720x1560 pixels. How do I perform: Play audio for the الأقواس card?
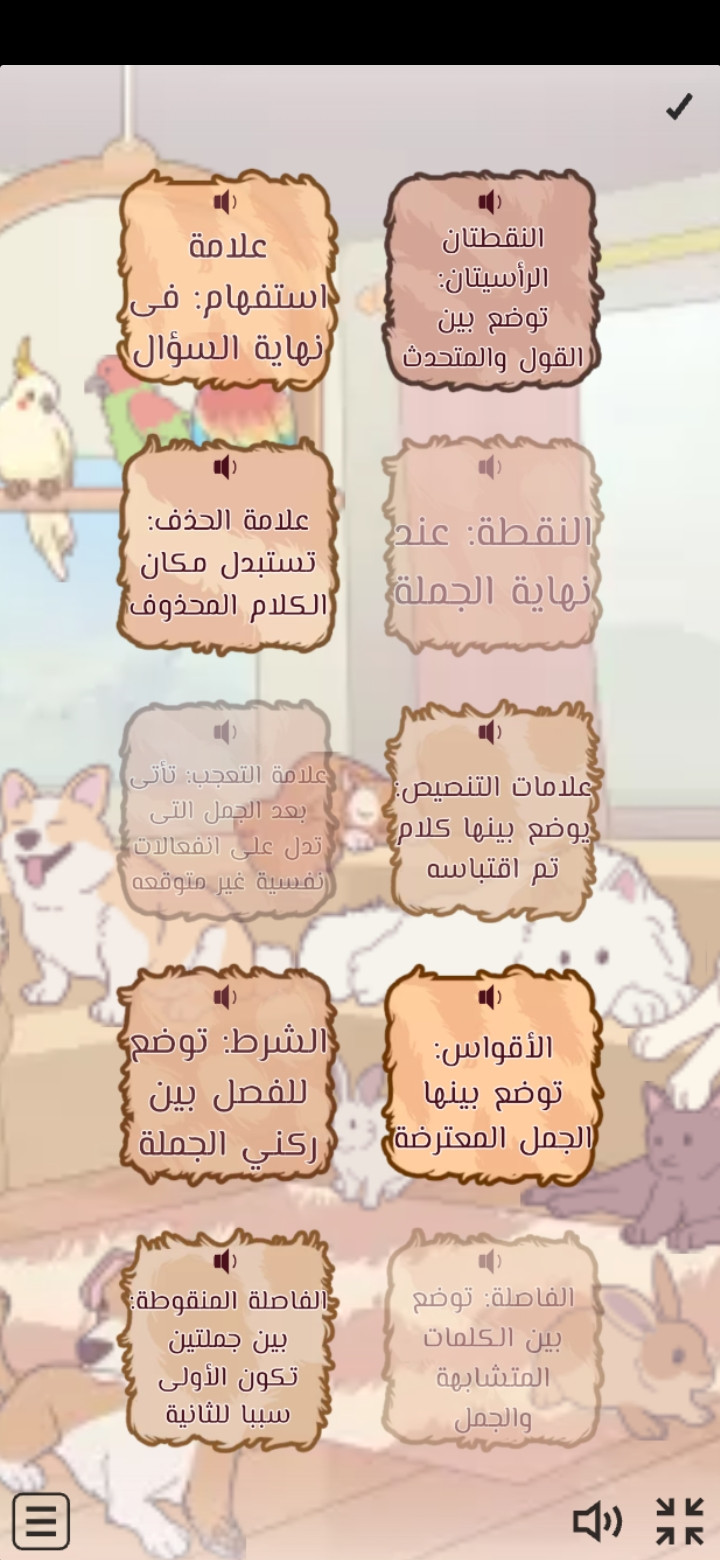(490, 997)
